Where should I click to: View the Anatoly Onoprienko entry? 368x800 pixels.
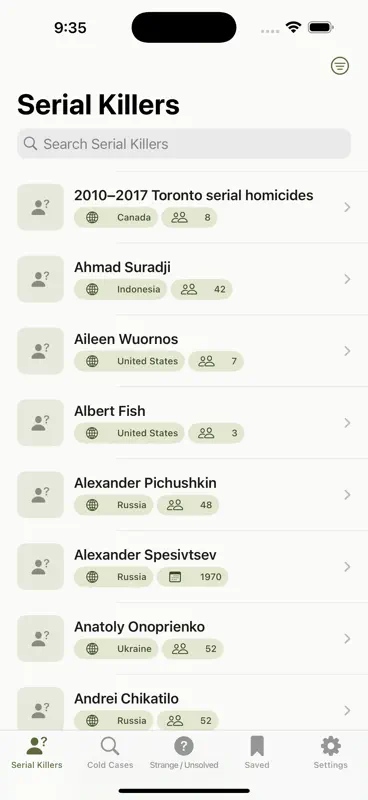click(x=184, y=639)
